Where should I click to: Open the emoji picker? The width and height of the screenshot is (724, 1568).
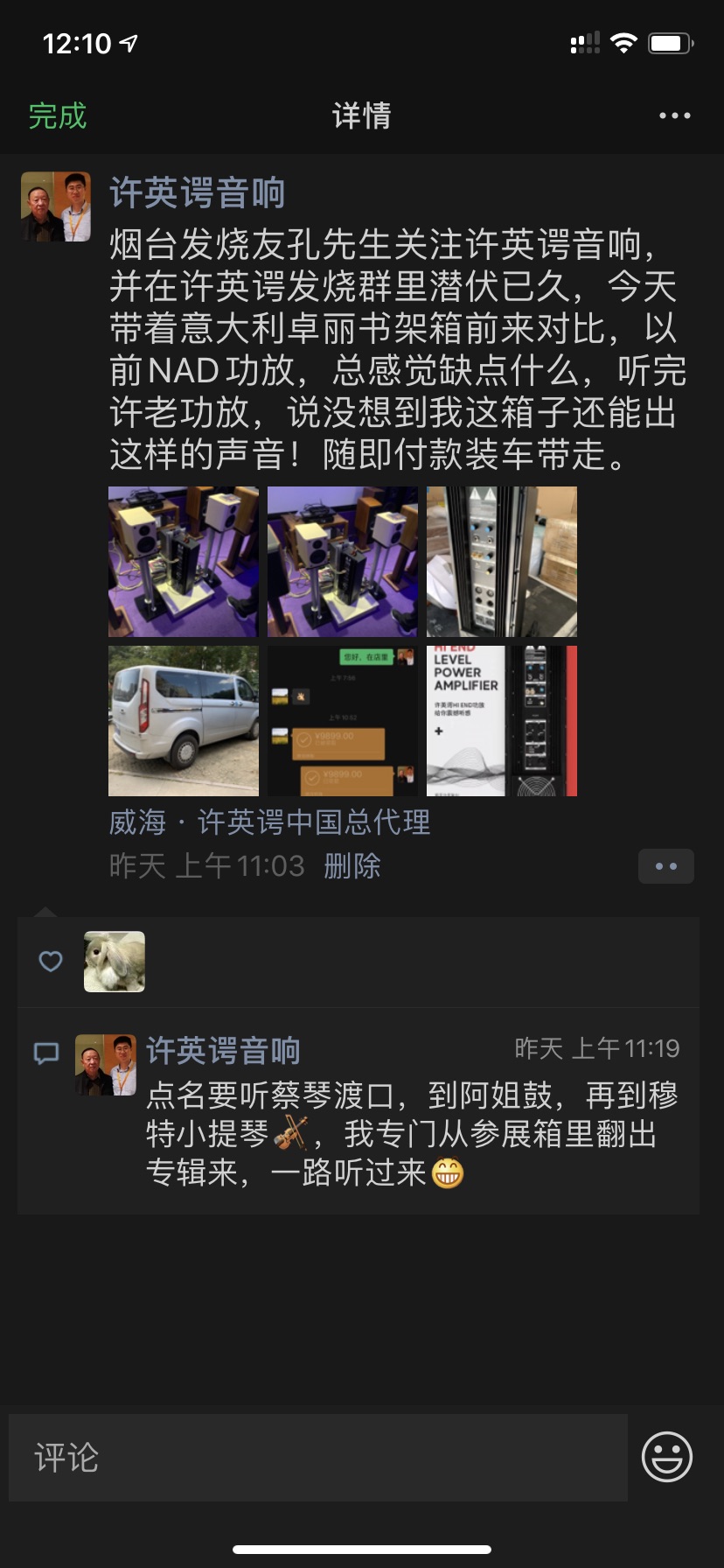[x=667, y=1457]
